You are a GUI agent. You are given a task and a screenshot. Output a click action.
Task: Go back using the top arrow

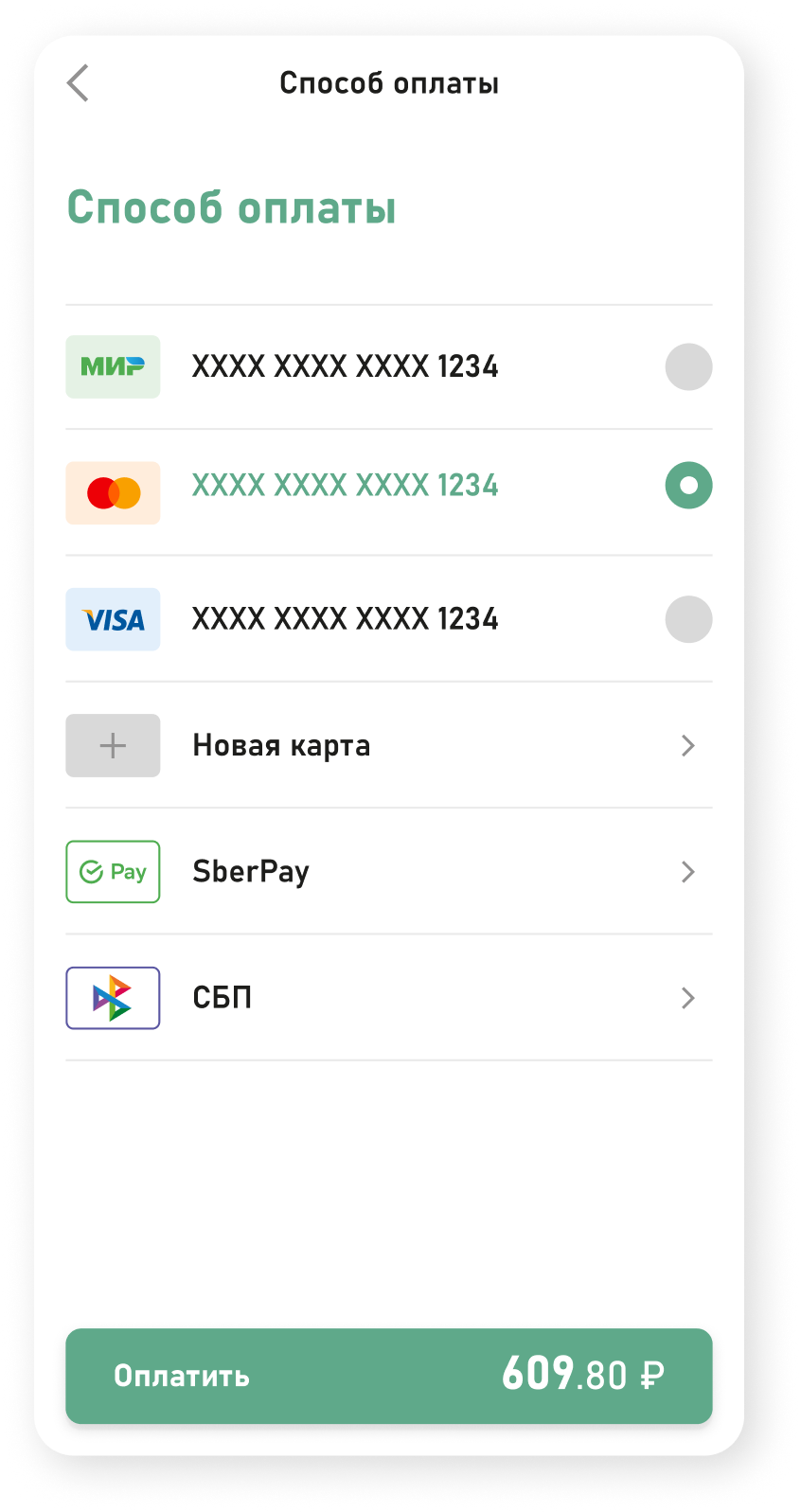[79, 83]
